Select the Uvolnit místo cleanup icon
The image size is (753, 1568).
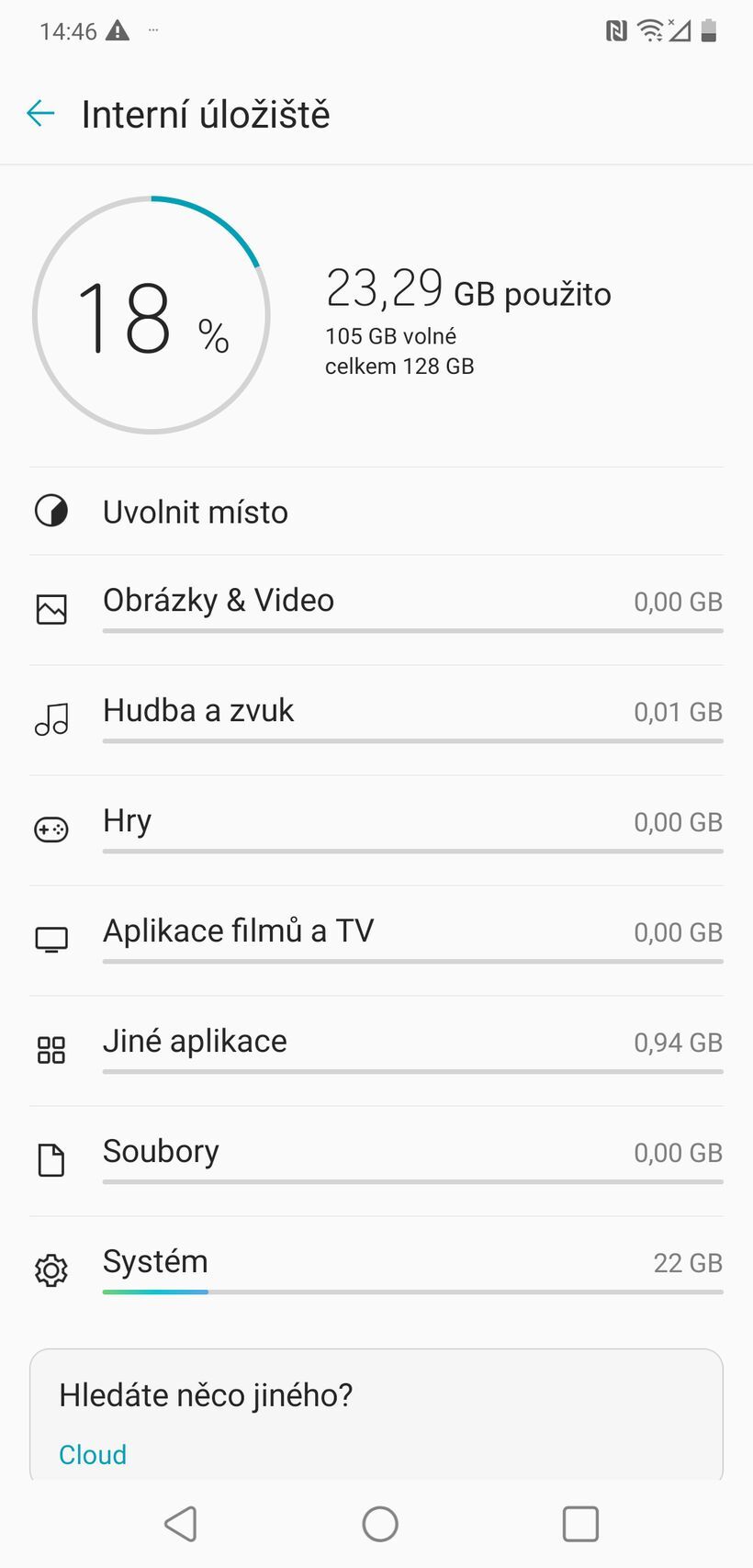[52, 511]
